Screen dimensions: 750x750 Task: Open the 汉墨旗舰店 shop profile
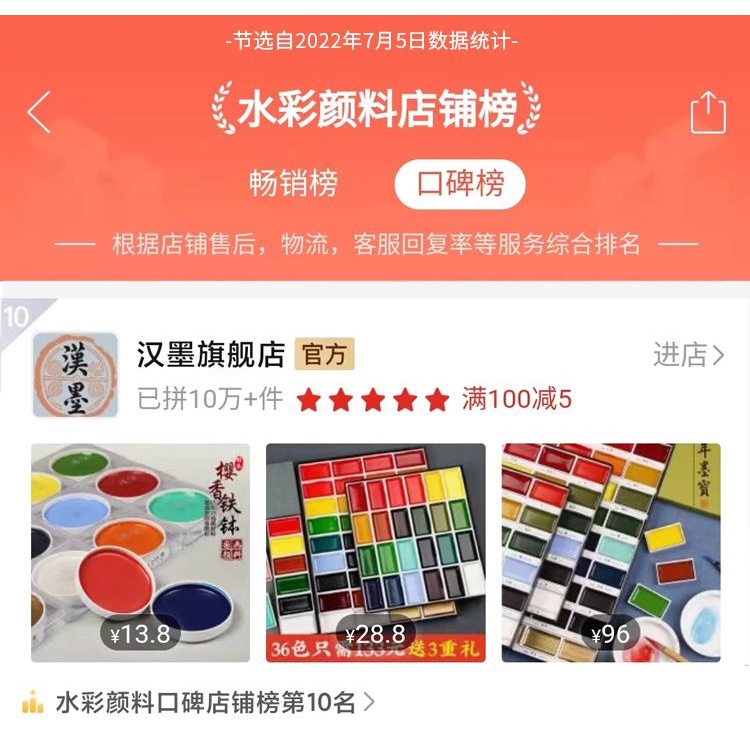tap(211, 355)
